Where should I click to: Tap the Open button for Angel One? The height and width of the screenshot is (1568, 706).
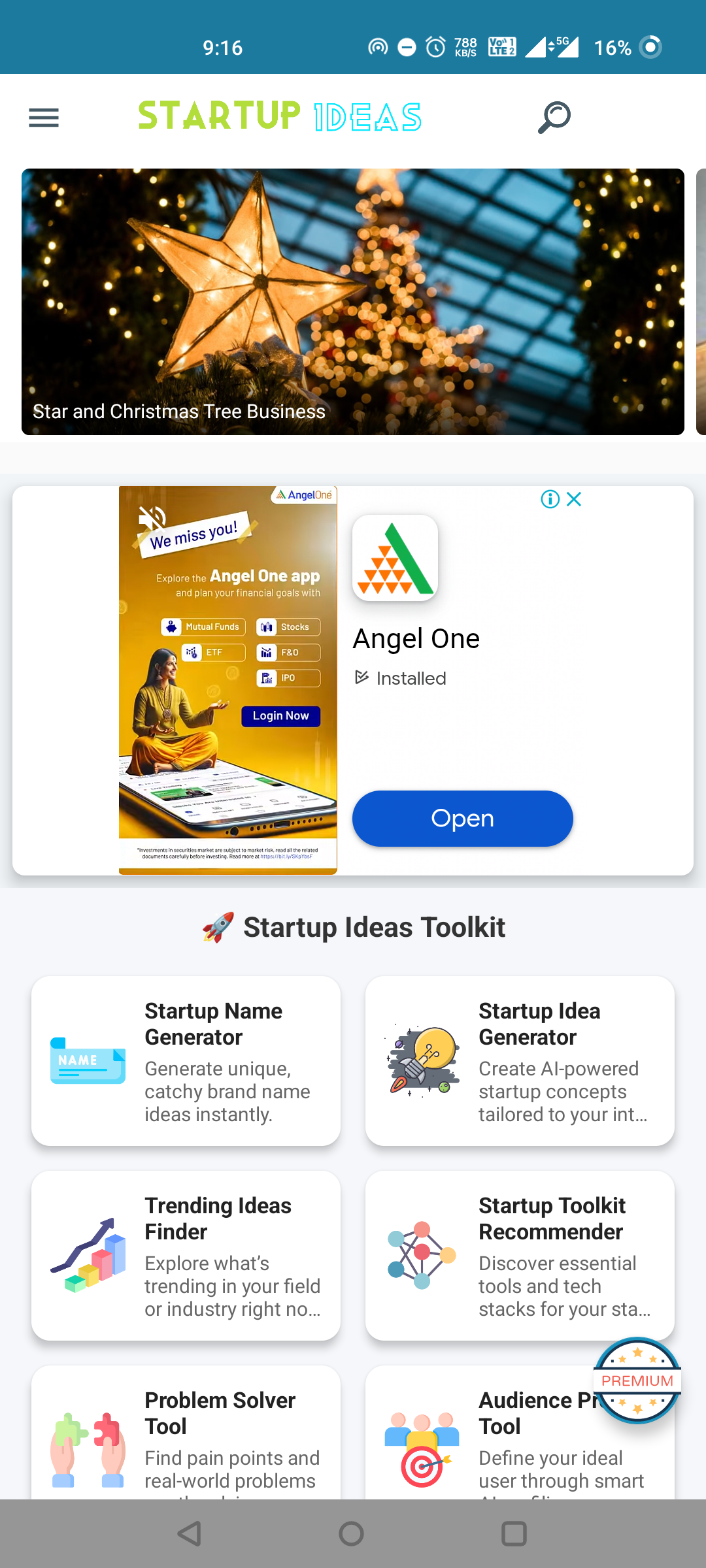click(462, 818)
